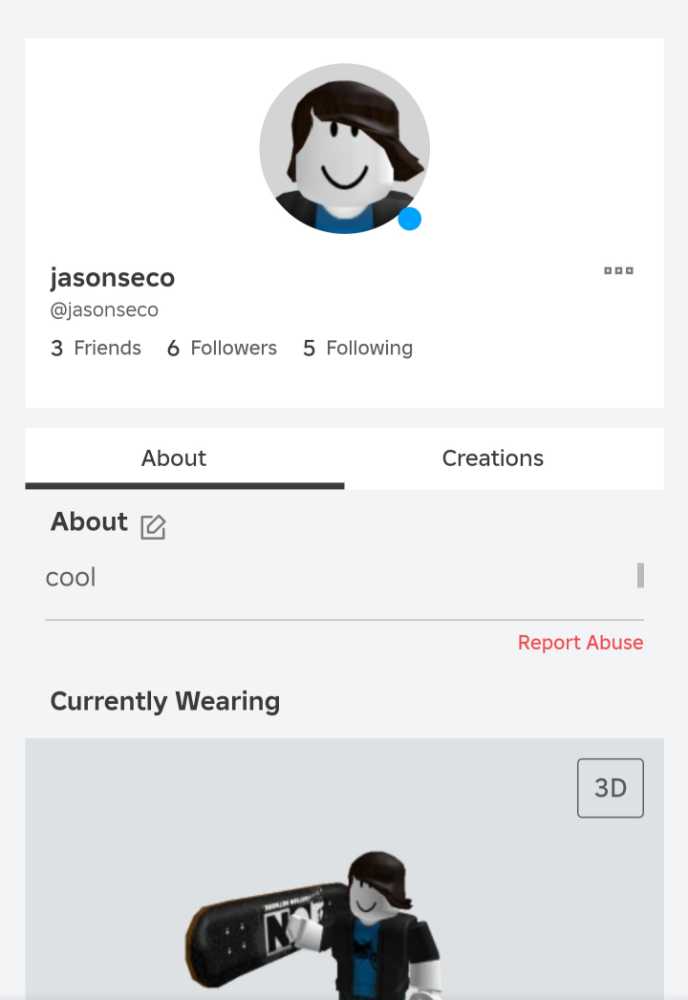View the 5 Following list
This screenshot has height=1000, width=688.
coord(358,348)
